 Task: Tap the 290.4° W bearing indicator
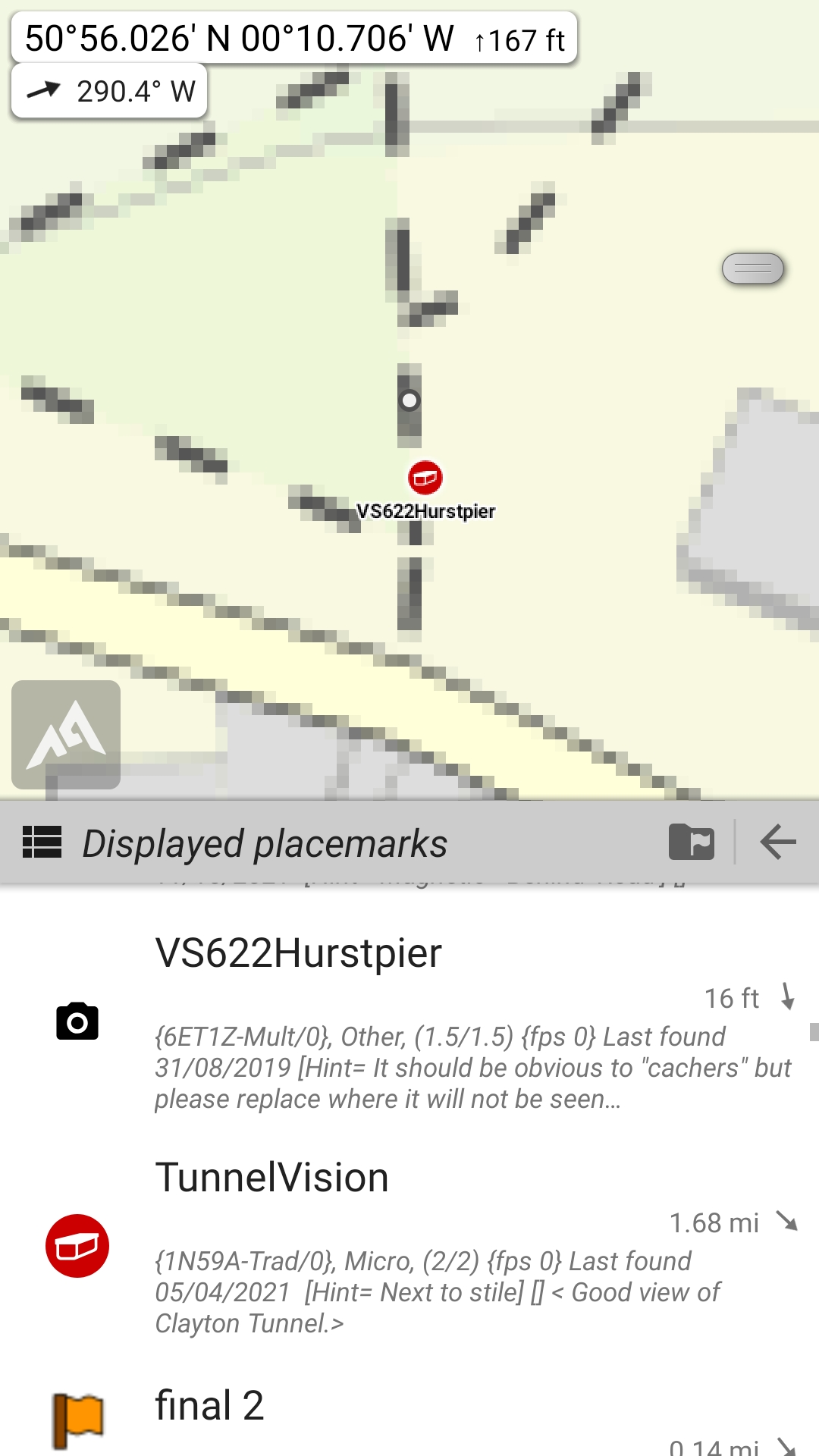109,91
